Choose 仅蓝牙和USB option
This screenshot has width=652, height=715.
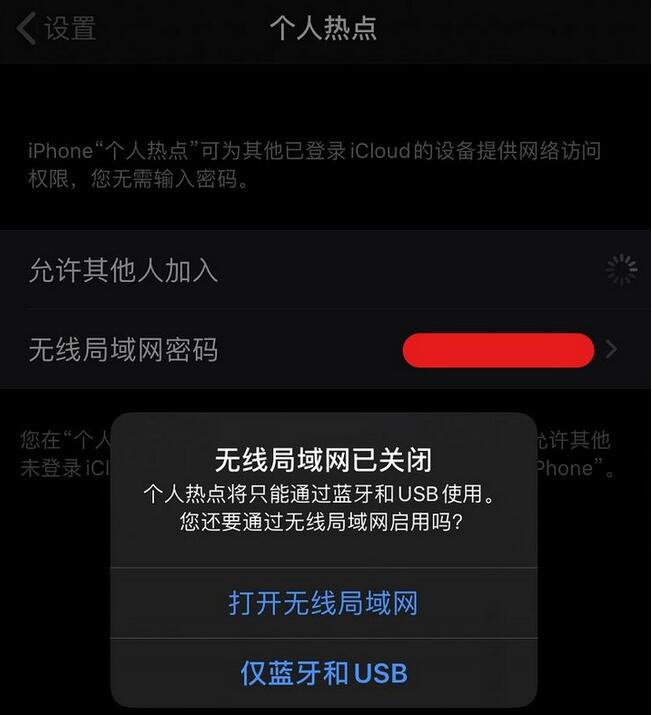click(323, 672)
